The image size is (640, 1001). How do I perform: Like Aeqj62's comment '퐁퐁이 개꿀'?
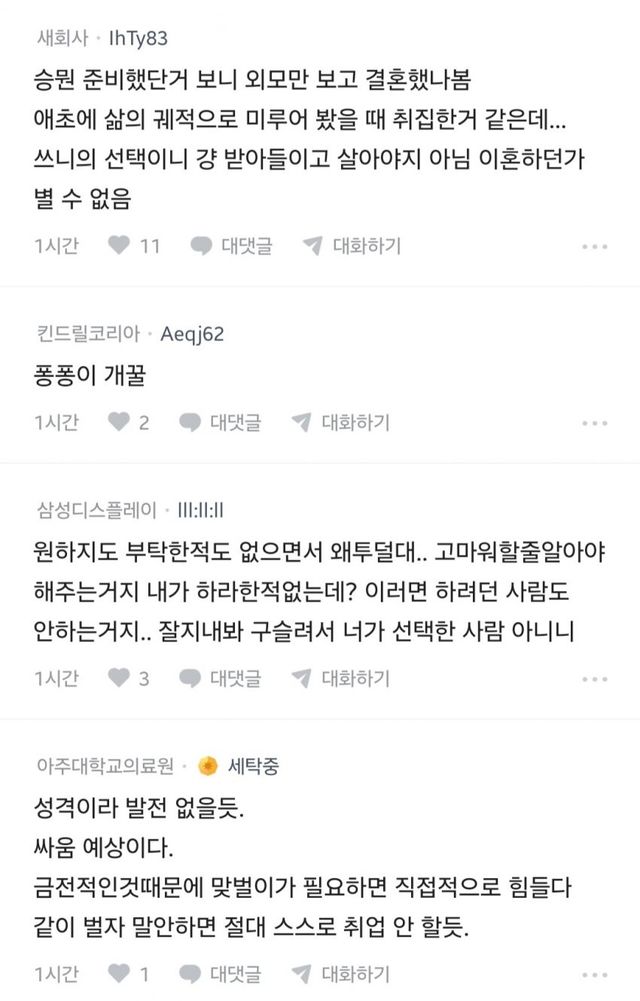tap(120, 422)
